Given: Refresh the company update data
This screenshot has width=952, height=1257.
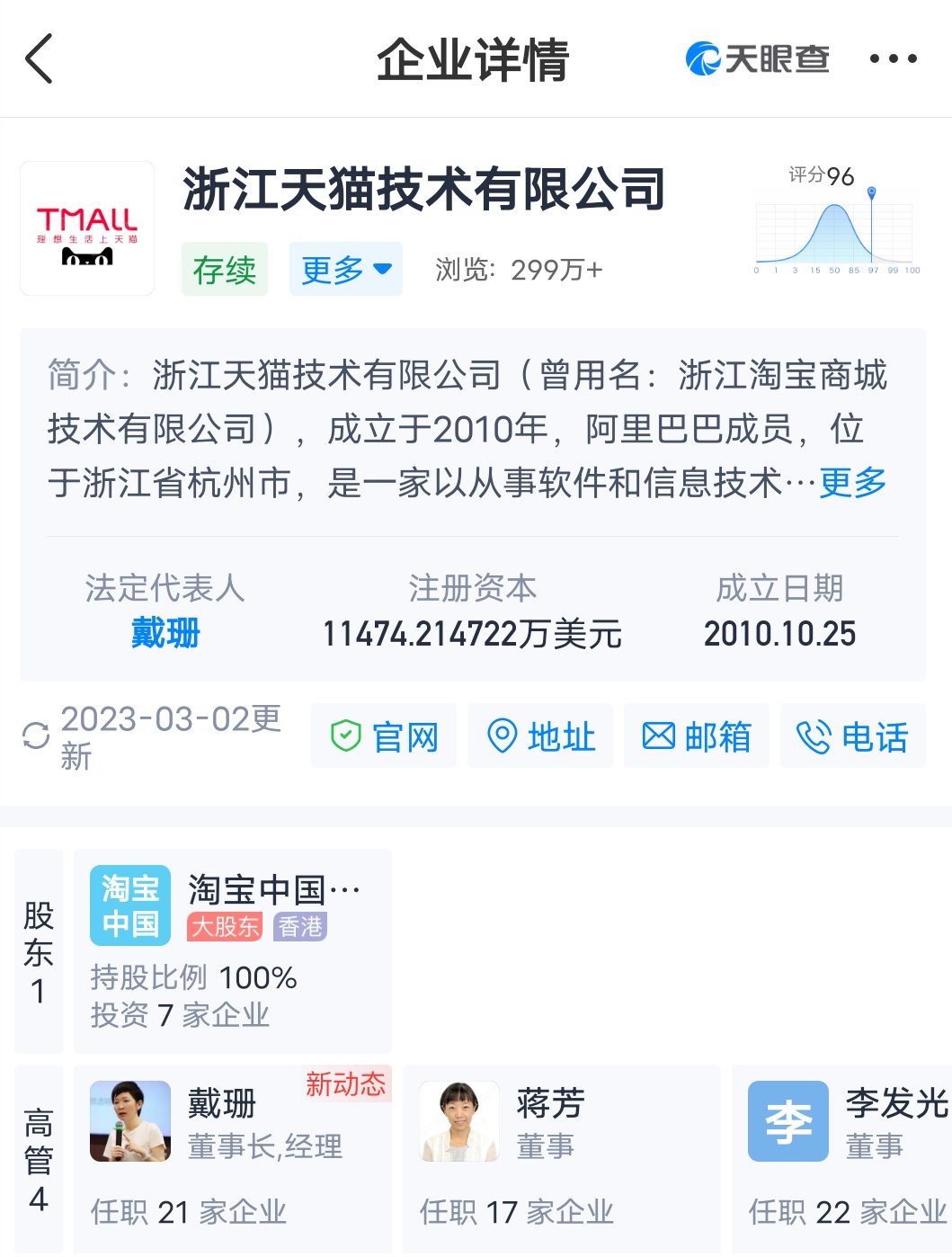Looking at the screenshot, I should pyautogui.click(x=36, y=735).
